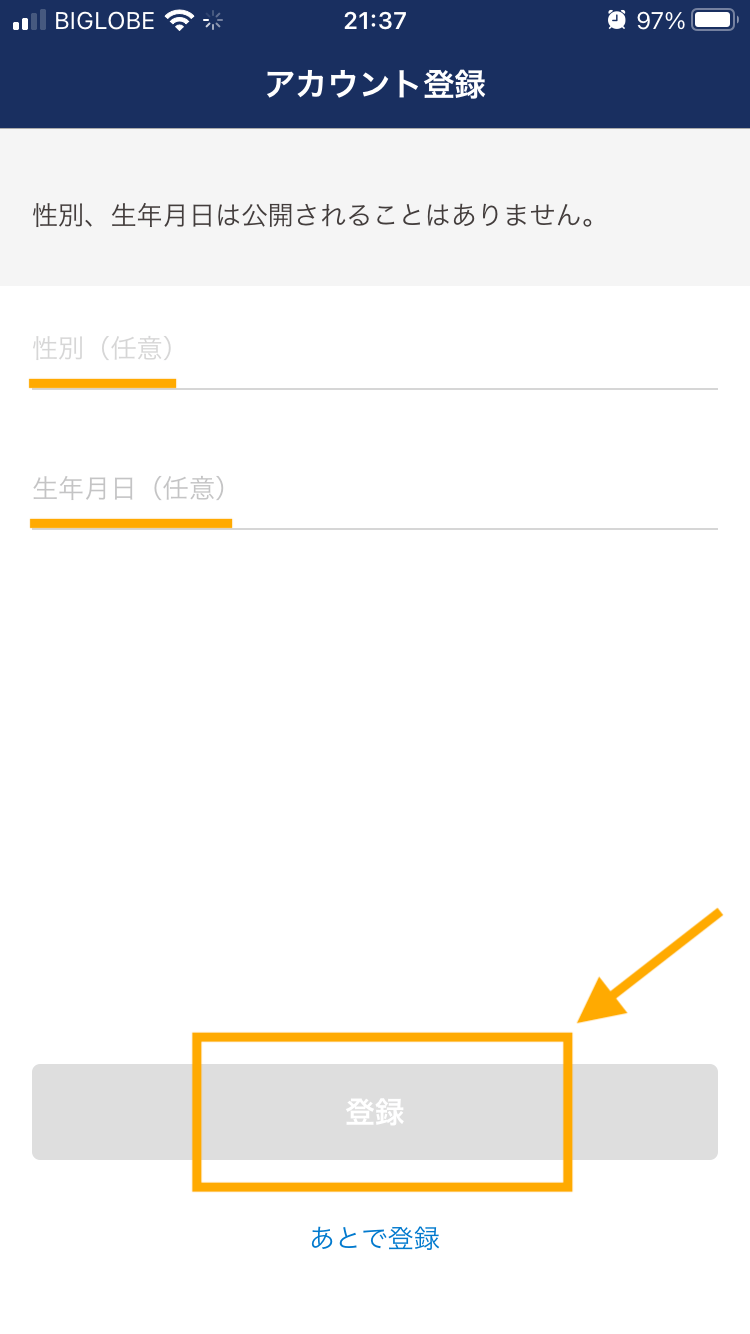Choose あとで登録 to register later
The width and height of the screenshot is (750, 1334).
(375, 1238)
